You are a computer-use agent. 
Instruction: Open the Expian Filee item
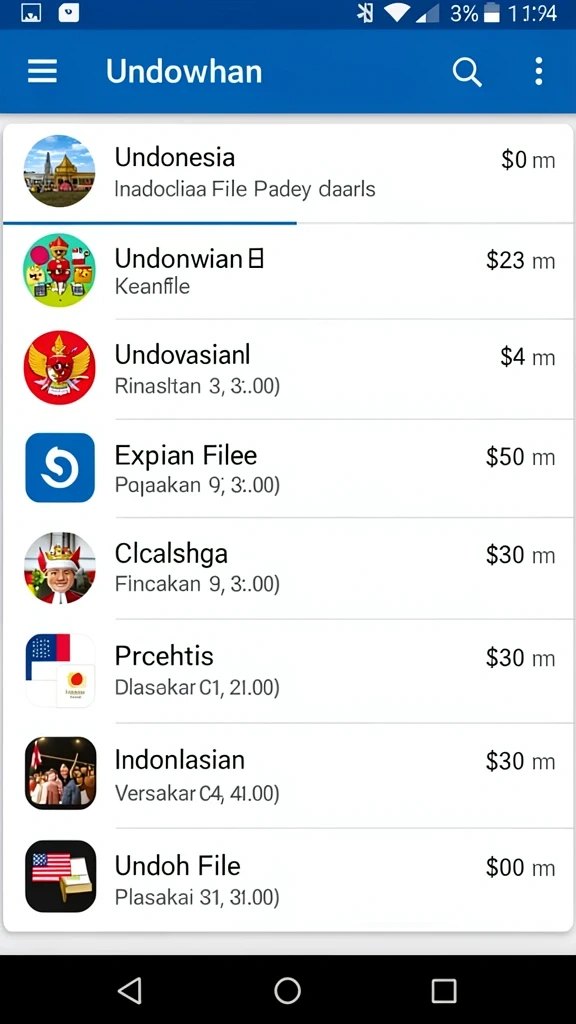288,468
